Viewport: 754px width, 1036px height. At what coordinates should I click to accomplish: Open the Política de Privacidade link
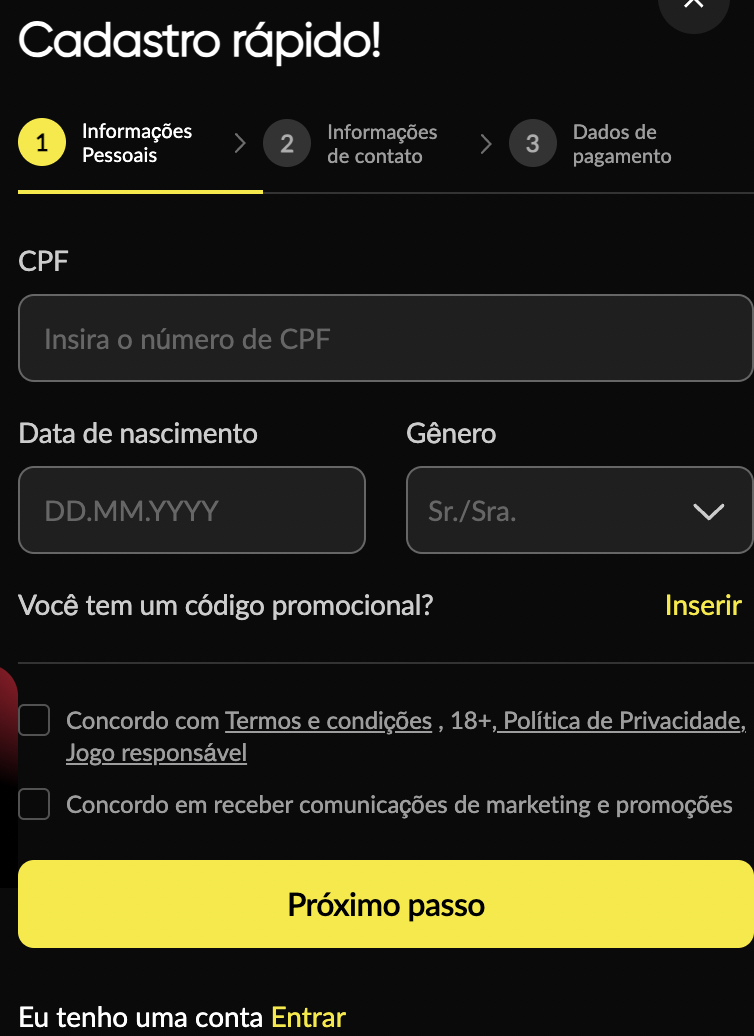pyautogui.click(x=622, y=721)
